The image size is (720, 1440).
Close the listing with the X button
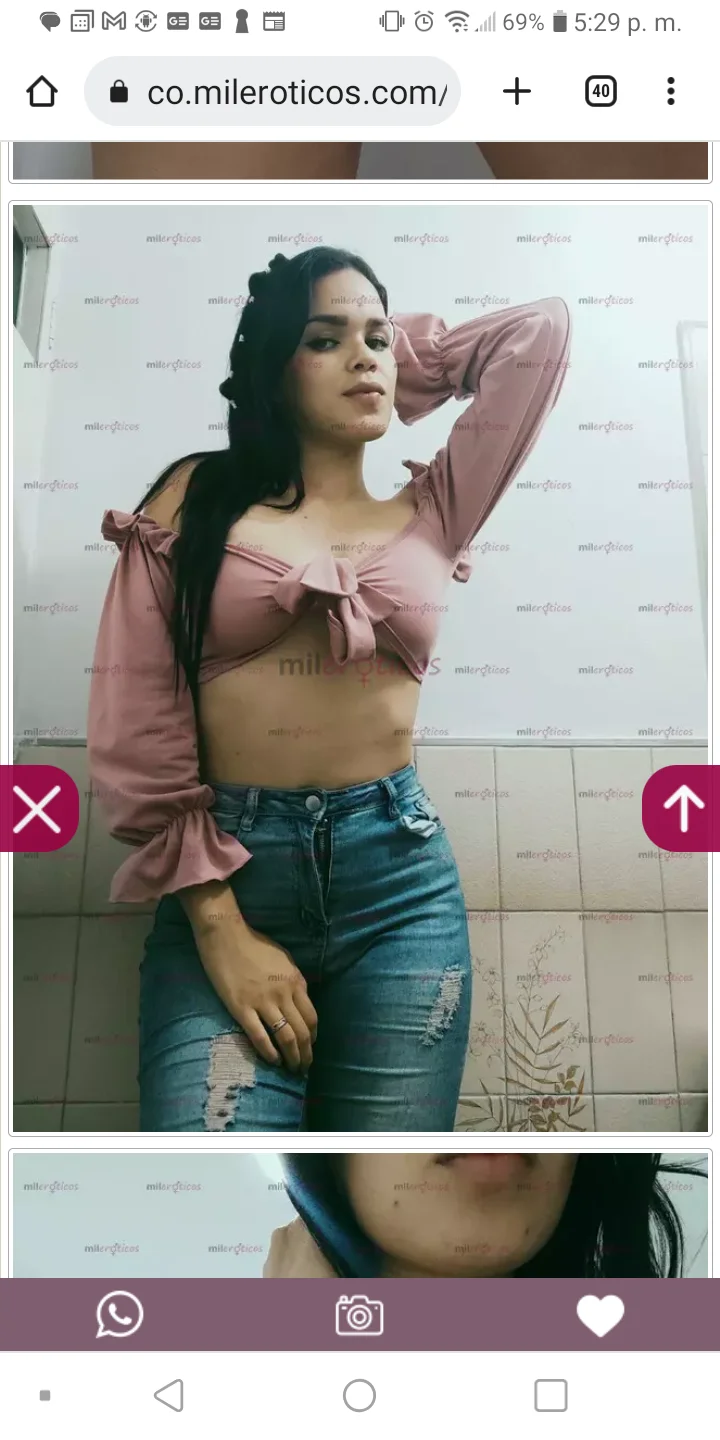pos(37,809)
